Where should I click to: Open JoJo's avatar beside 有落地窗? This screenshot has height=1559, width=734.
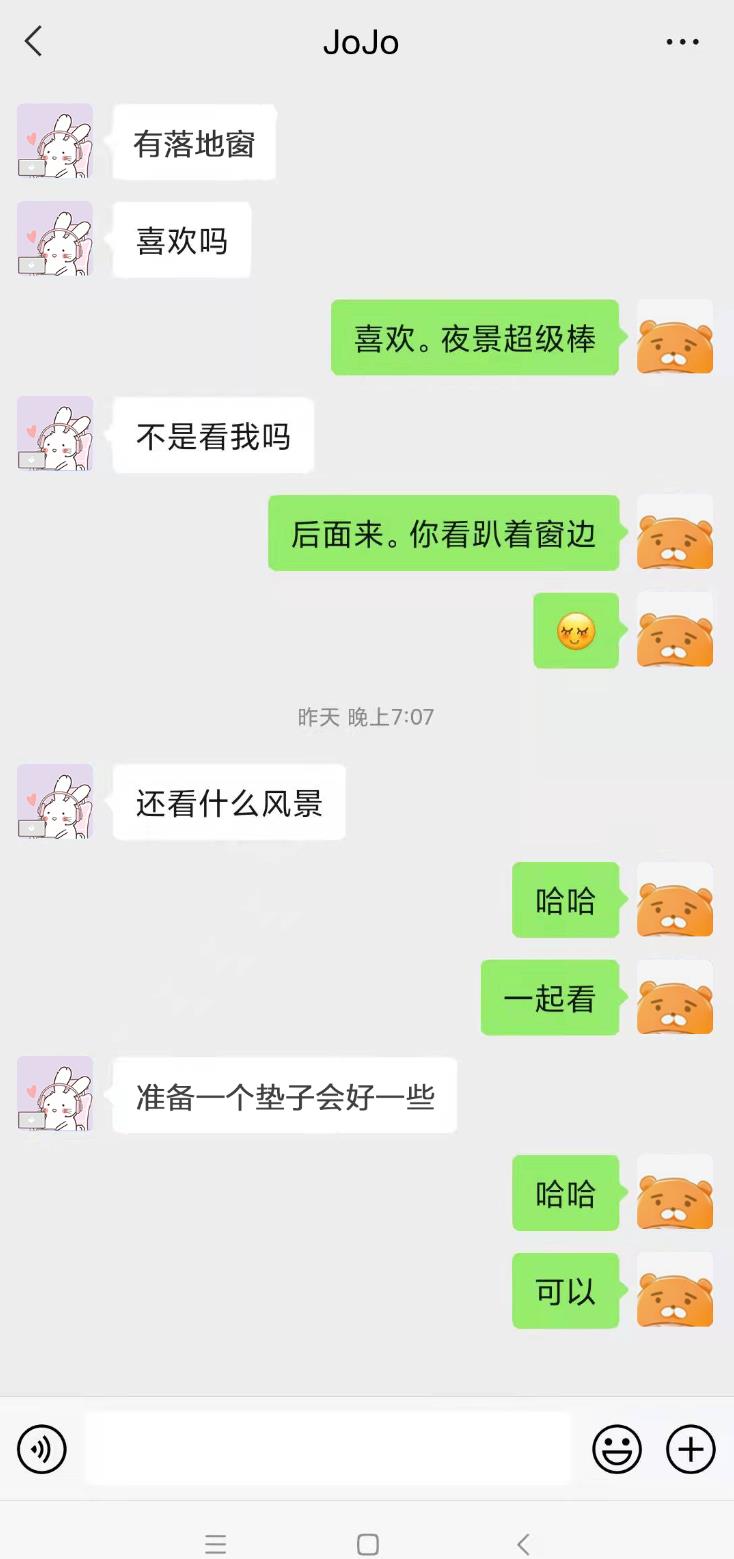point(55,141)
